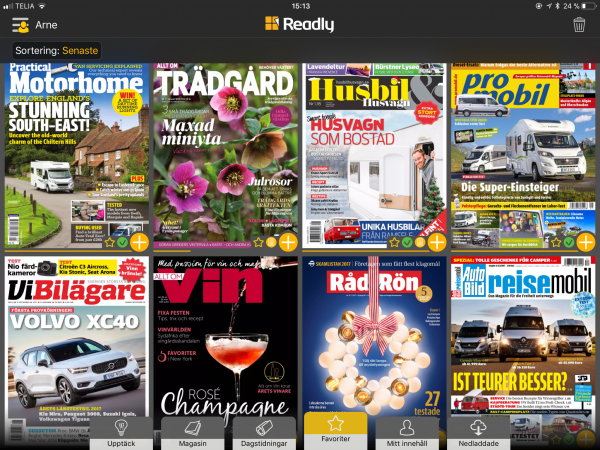Change the Sortering: Senaste sort order
This screenshot has height=450, width=600.
(x=57, y=50)
